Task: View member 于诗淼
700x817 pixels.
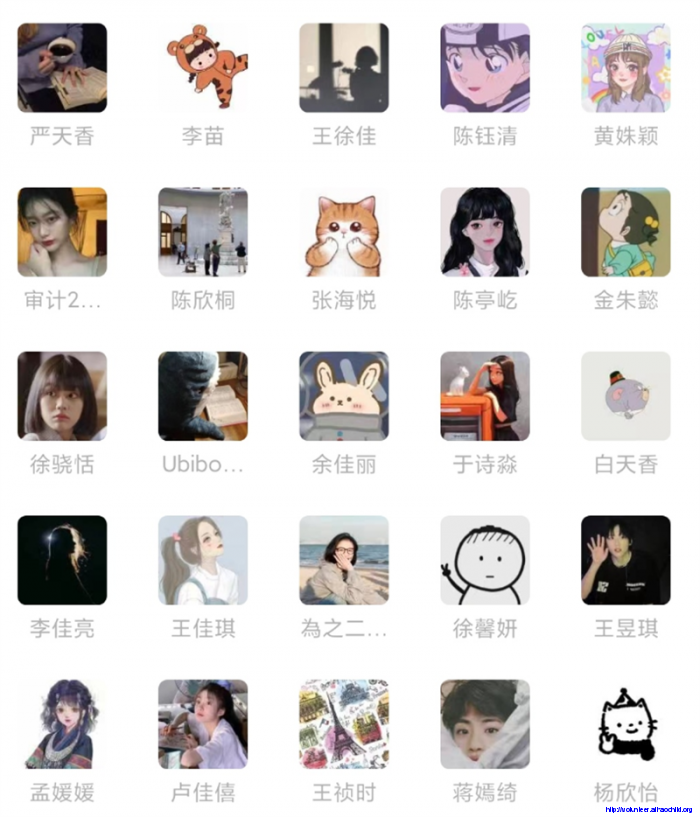Action: 485,396
